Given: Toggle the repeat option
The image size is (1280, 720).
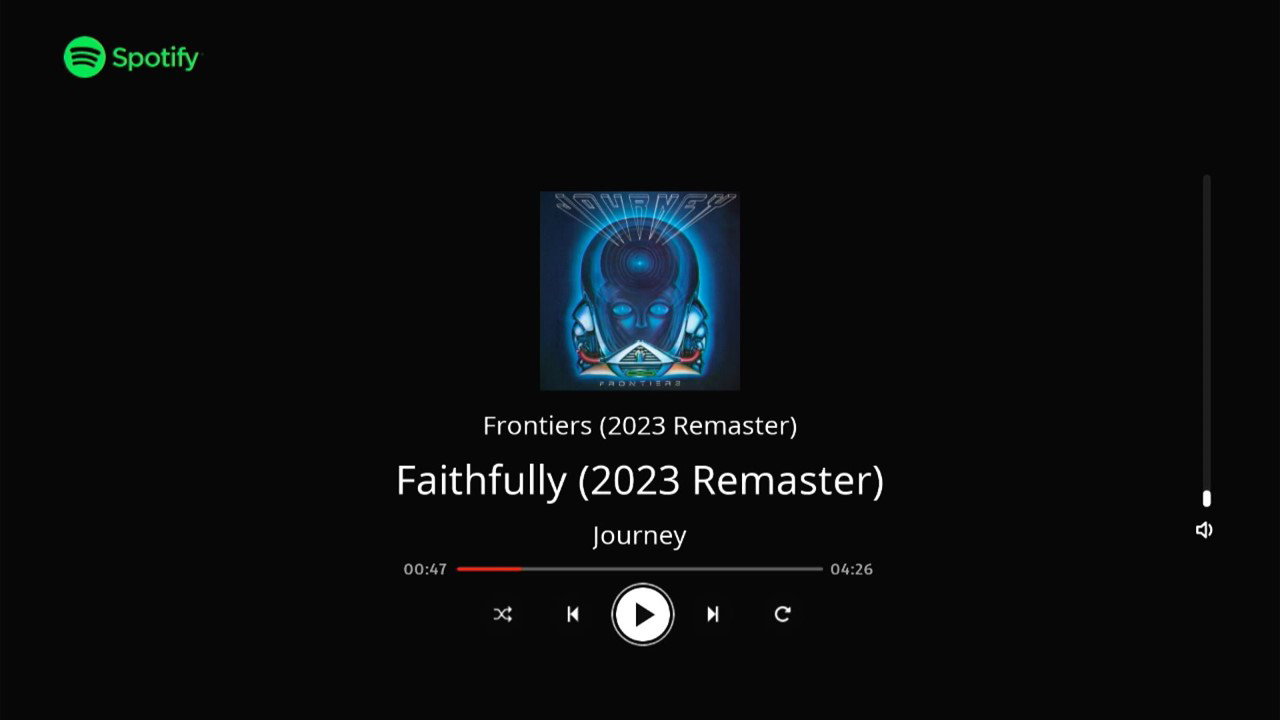Looking at the screenshot, I should [783, 614].
